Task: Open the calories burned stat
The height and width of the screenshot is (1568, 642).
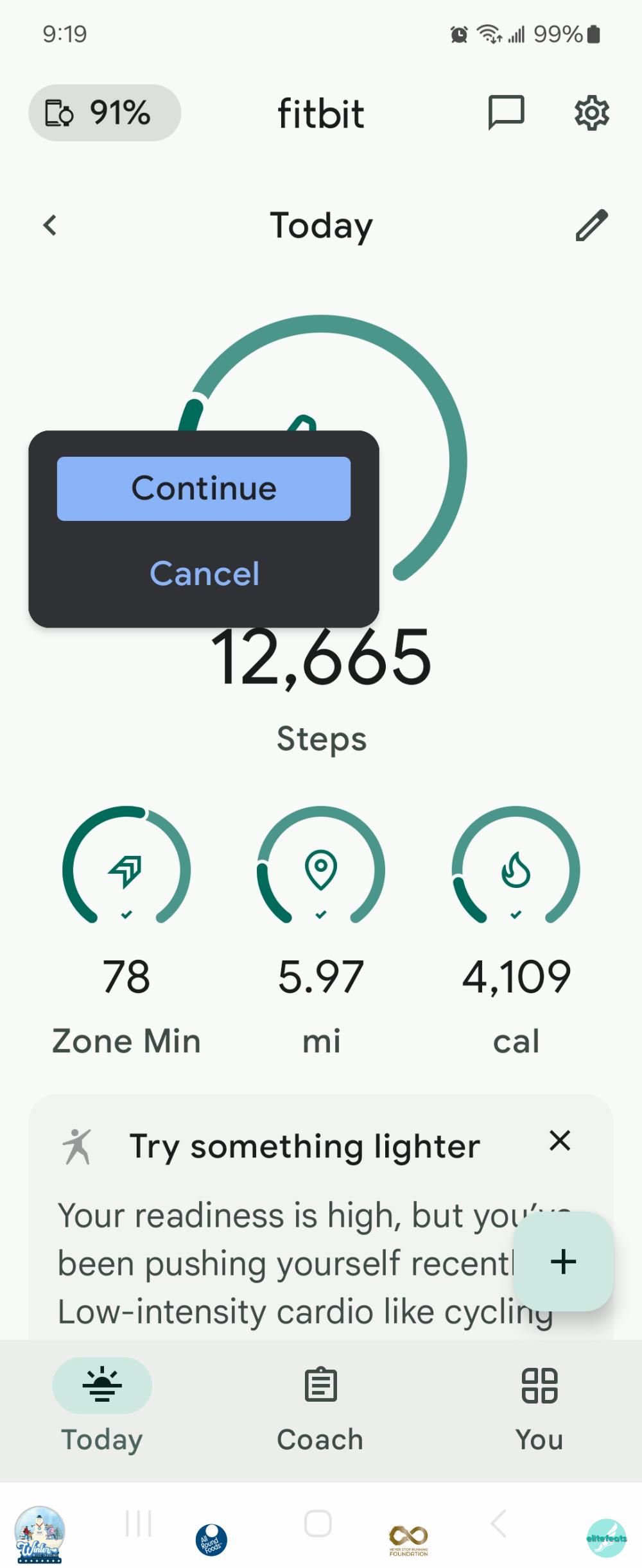Action: [x=516, y=930]
